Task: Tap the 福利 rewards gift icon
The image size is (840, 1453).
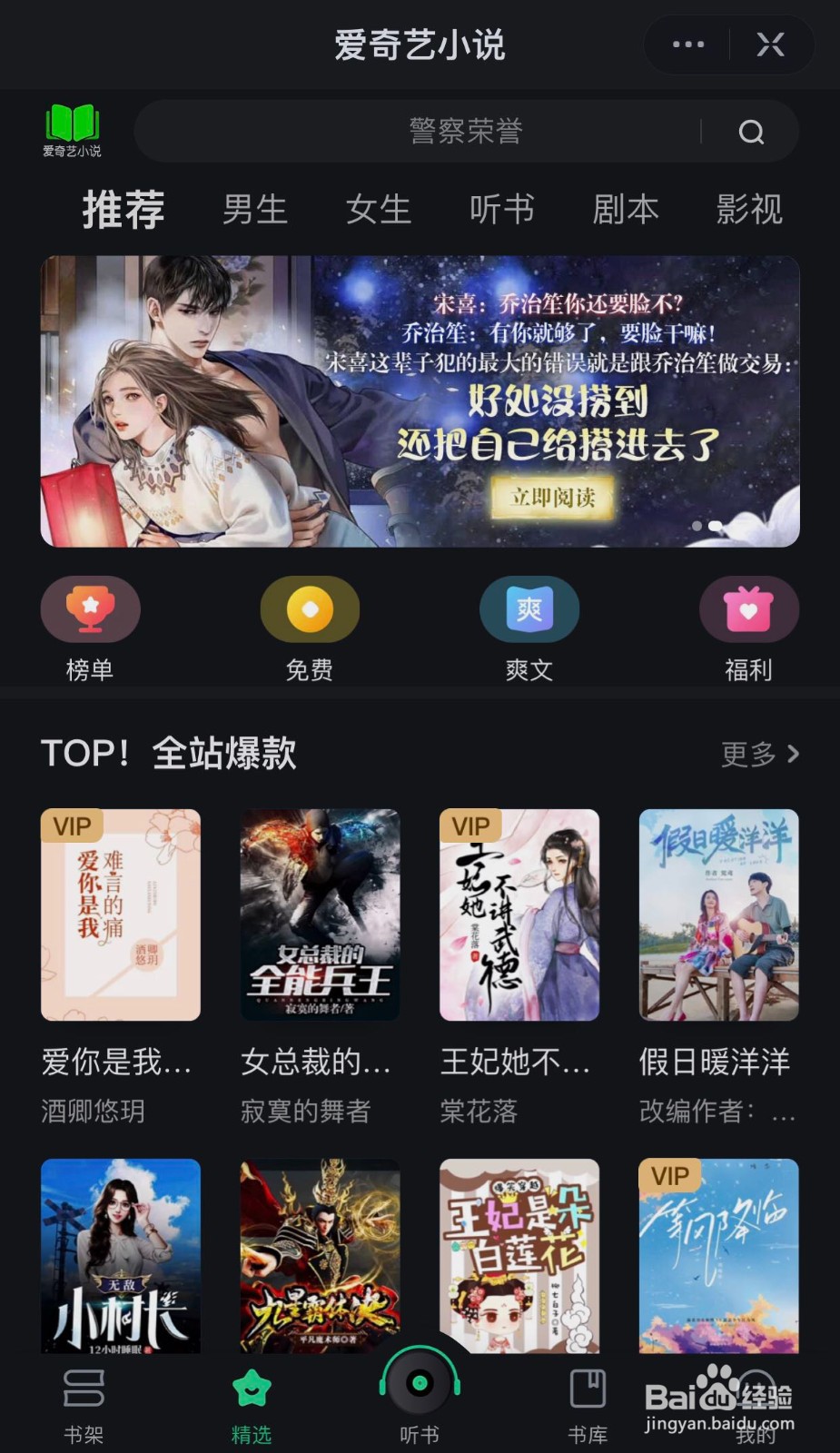Action: (748, 608)
